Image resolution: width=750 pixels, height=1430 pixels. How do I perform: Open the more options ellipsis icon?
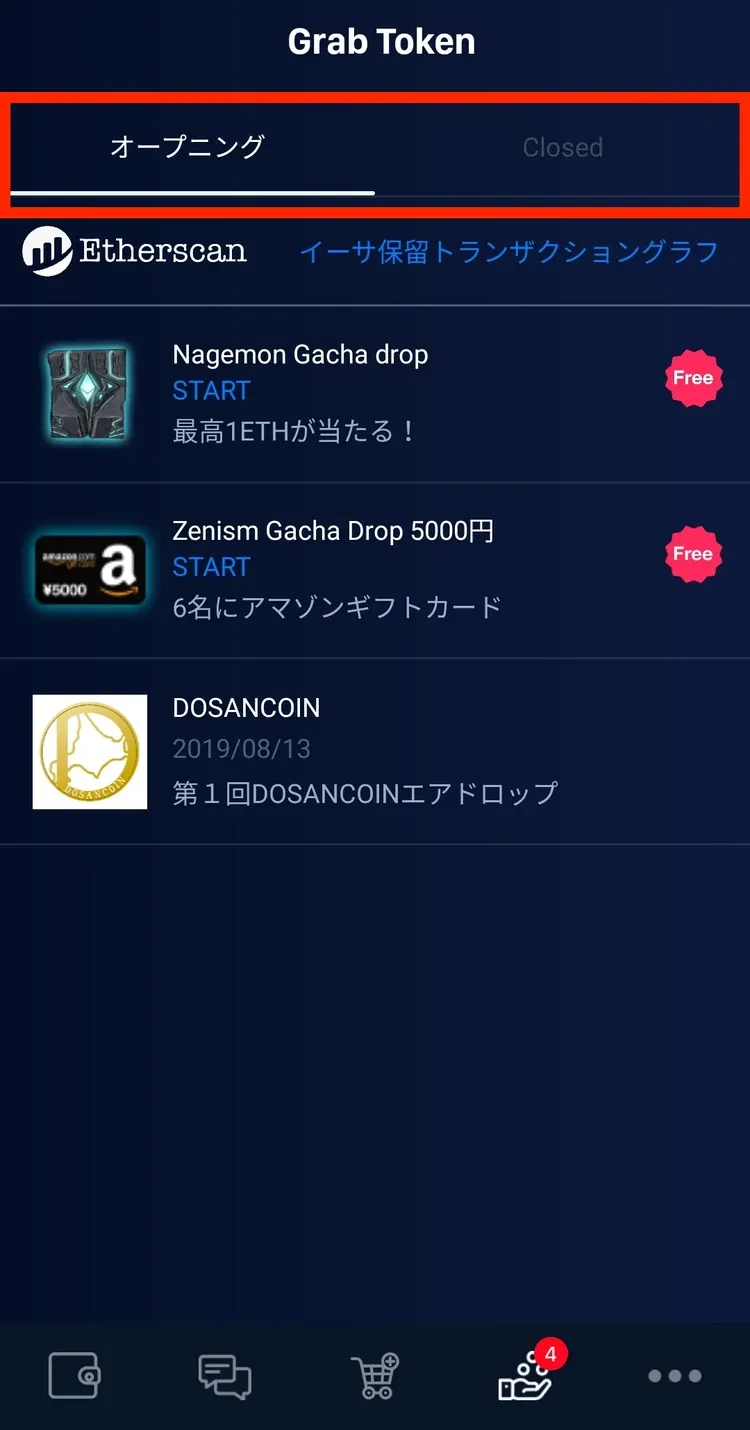click(x=675, y=1375)
